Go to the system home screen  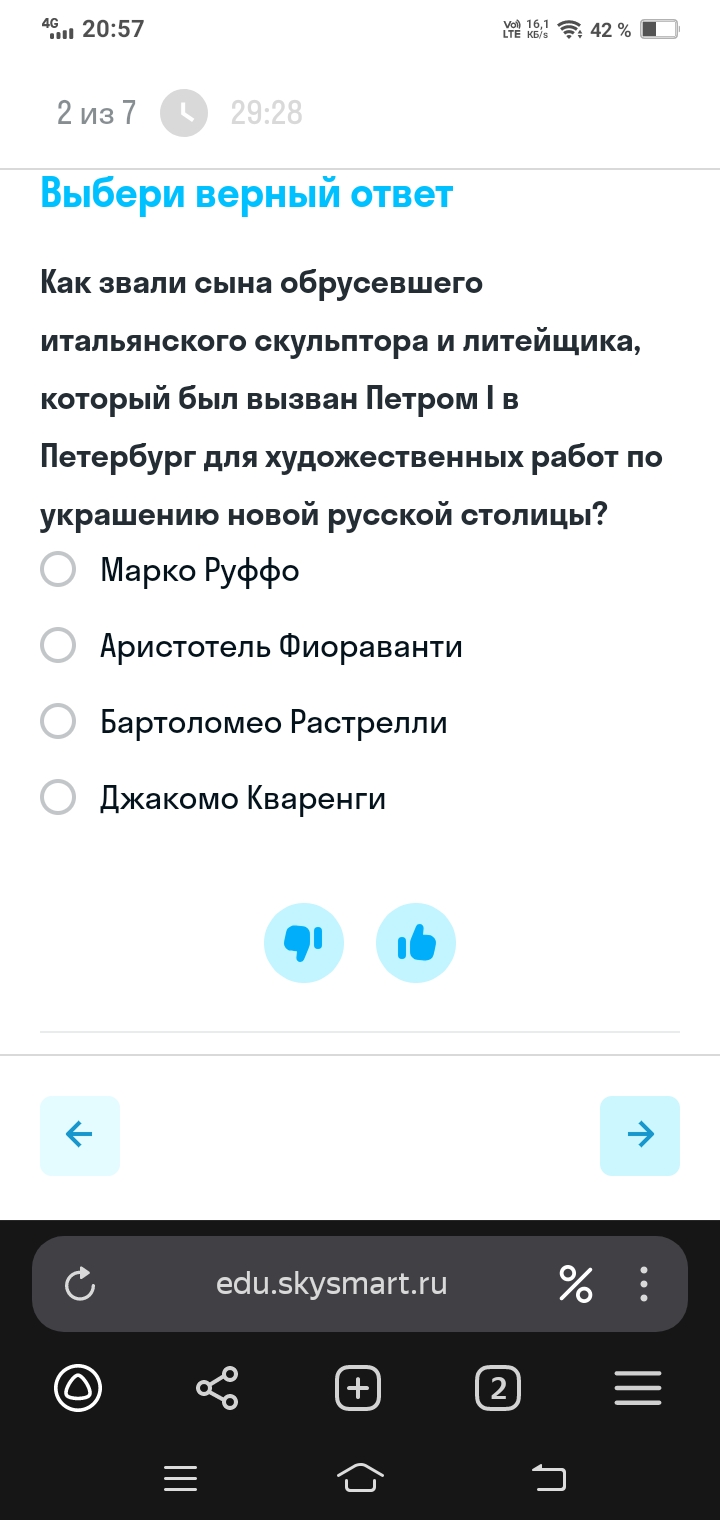click(x=361, y=1477)
